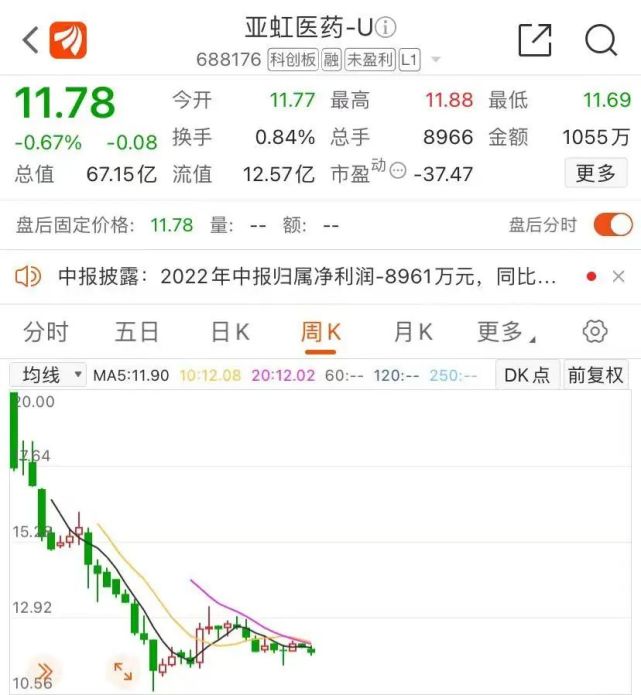The image size is (641, 695).
Task: Open the info icon beside 亚虹医药-U
Action: 386,27
